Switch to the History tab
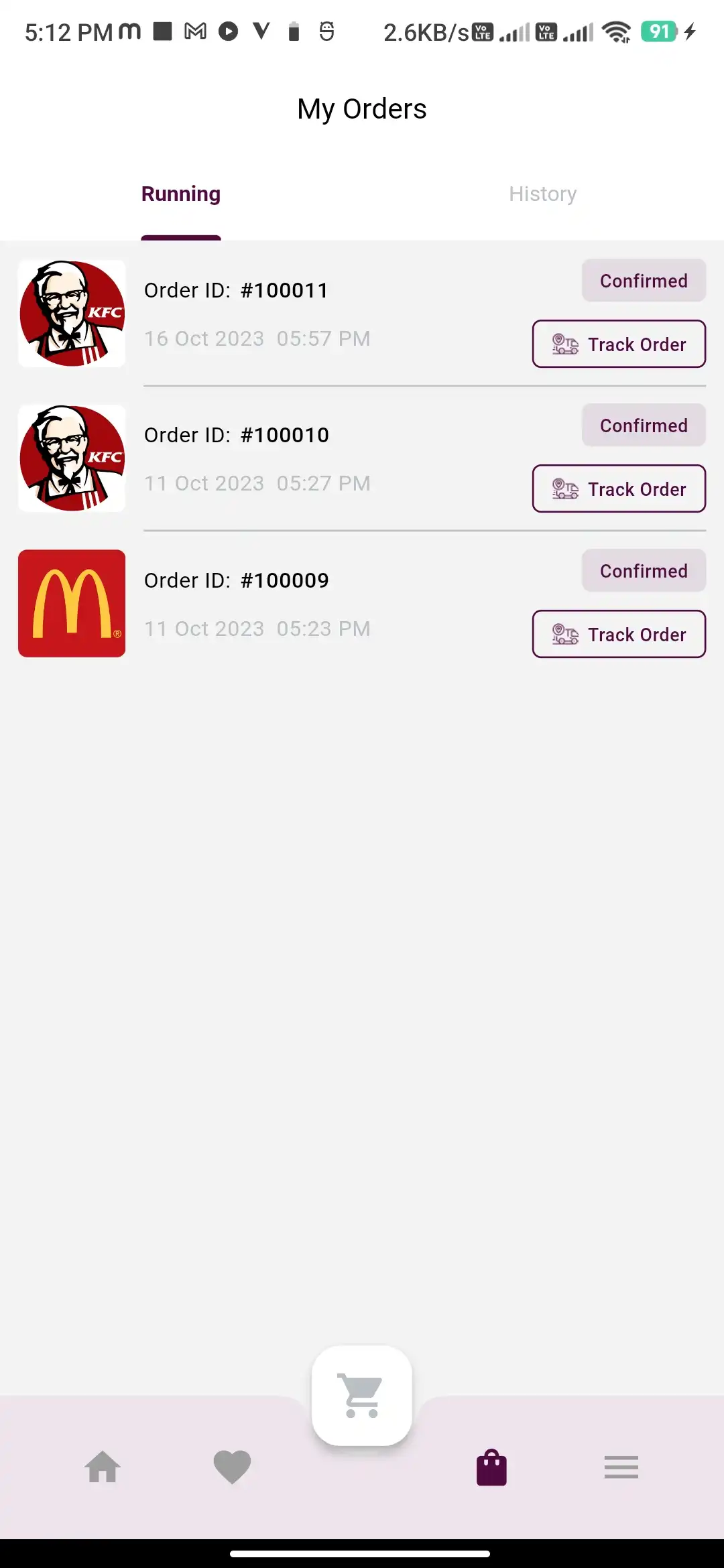 click(543, 194)
